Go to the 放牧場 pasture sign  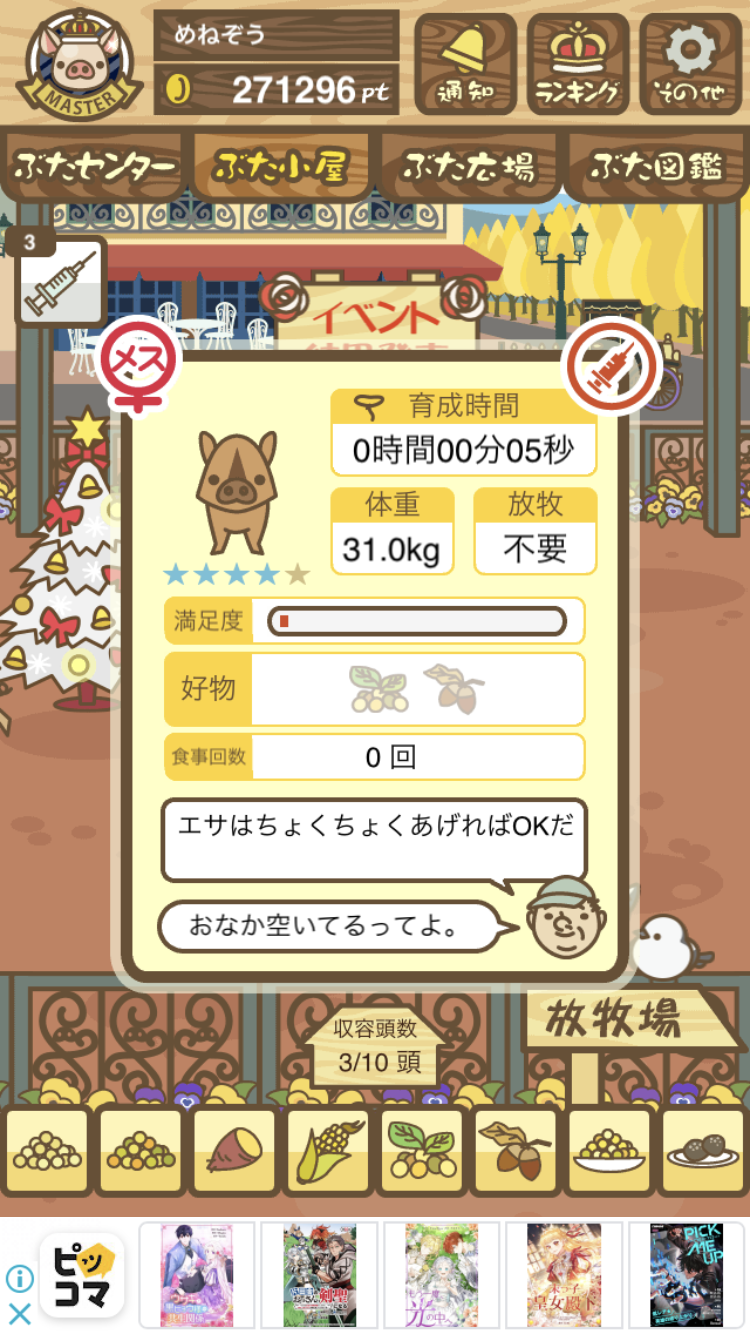point(627,1020)
